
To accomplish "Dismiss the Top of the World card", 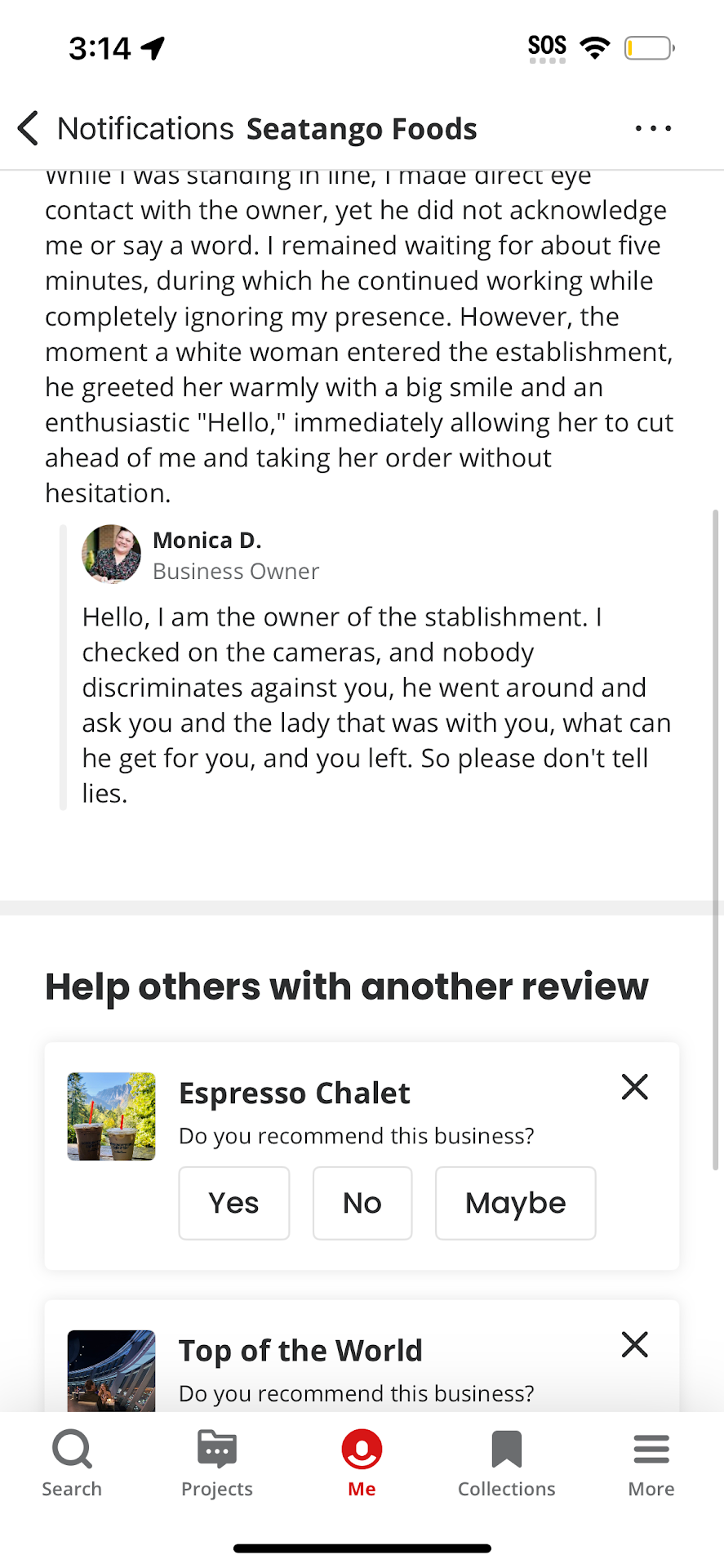I will click(x=634, y=1344).
